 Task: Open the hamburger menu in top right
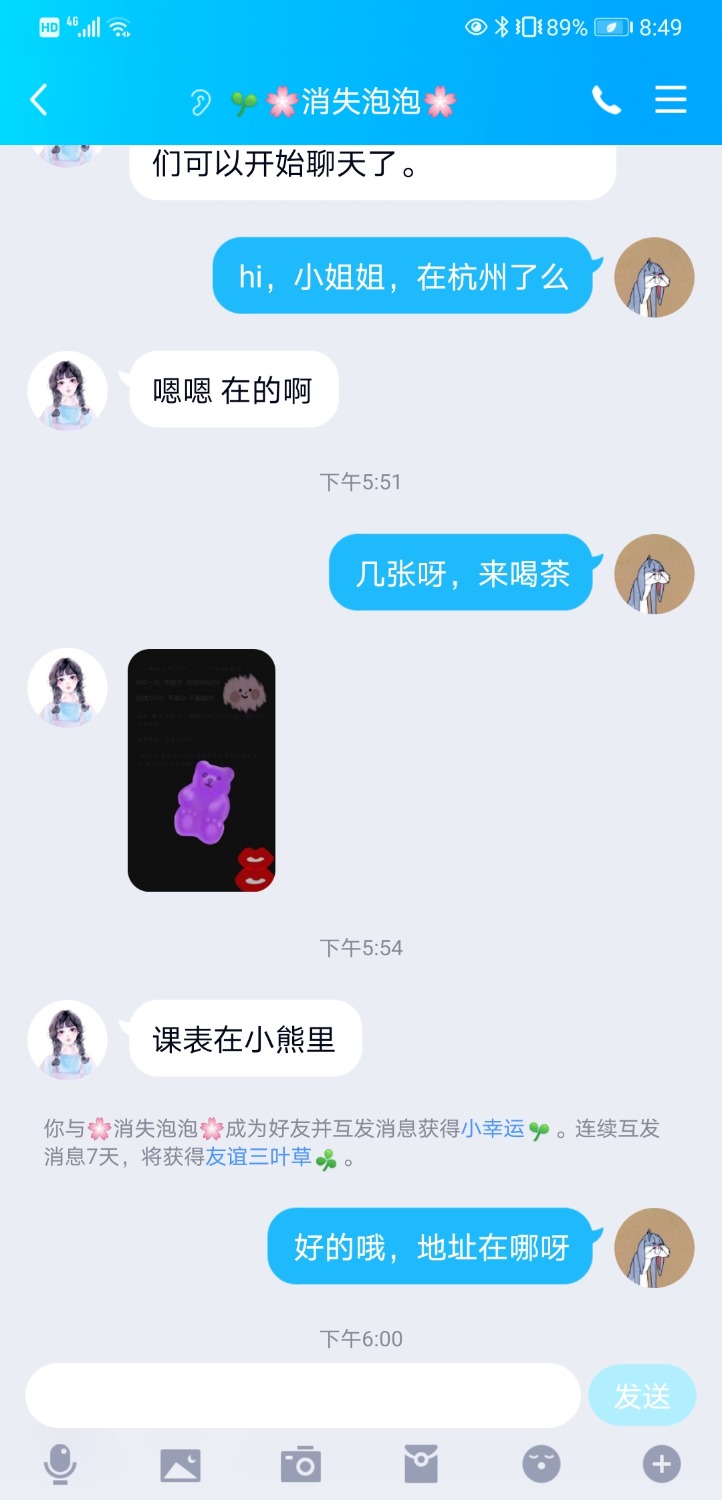click(670, 100)
